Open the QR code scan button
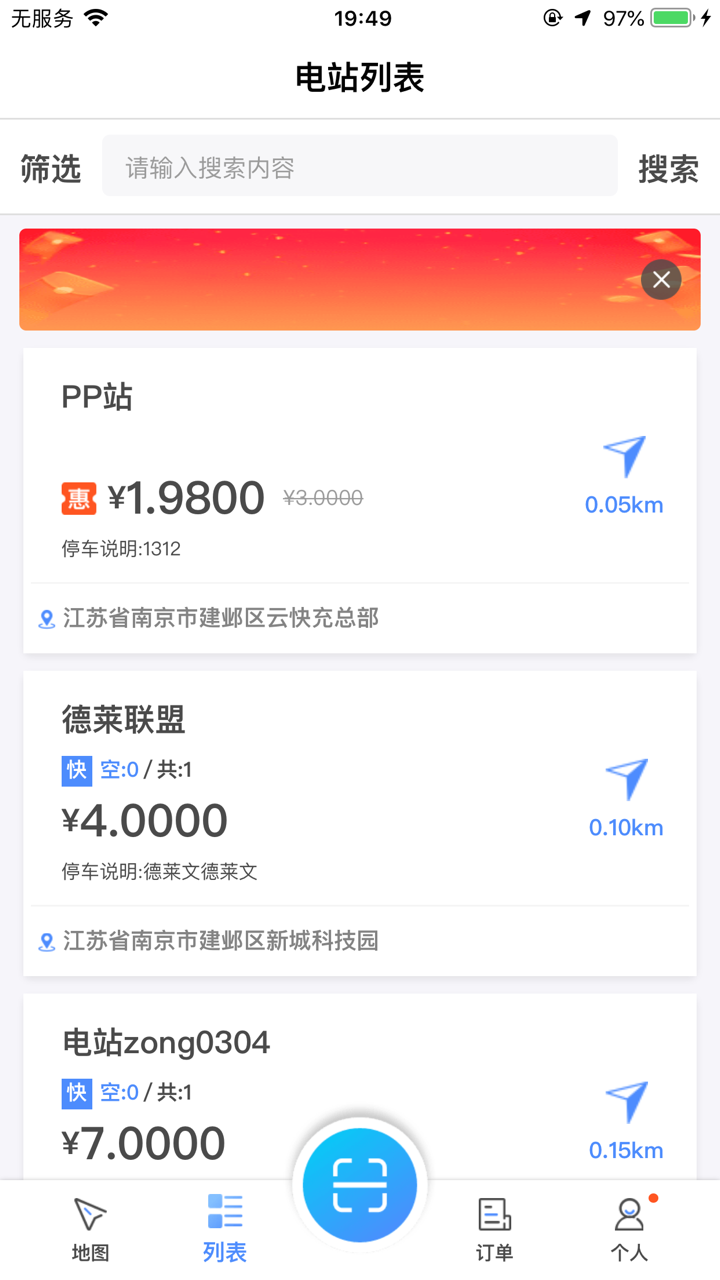Screen dimensions: 720x1280 360,1183
